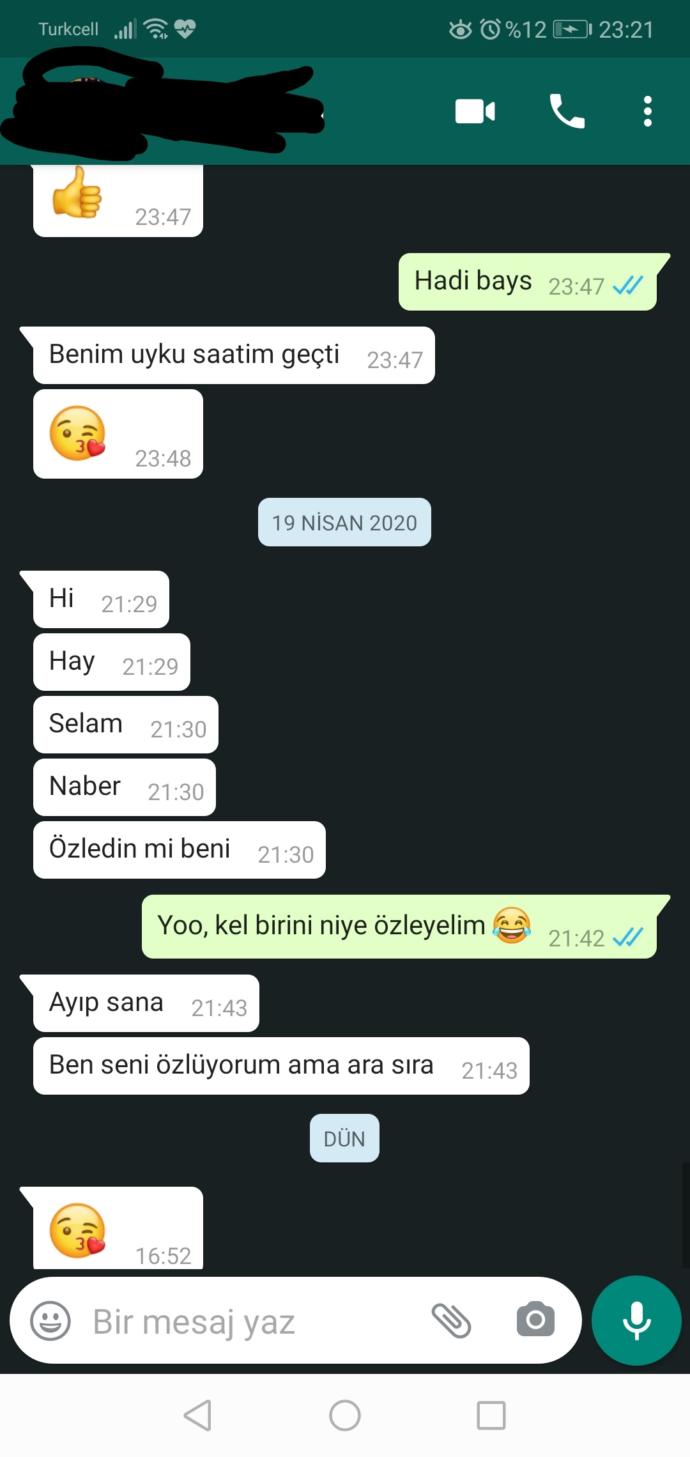Start a voice call
This screenshot has height=1457, width=690.
[567, 111]
